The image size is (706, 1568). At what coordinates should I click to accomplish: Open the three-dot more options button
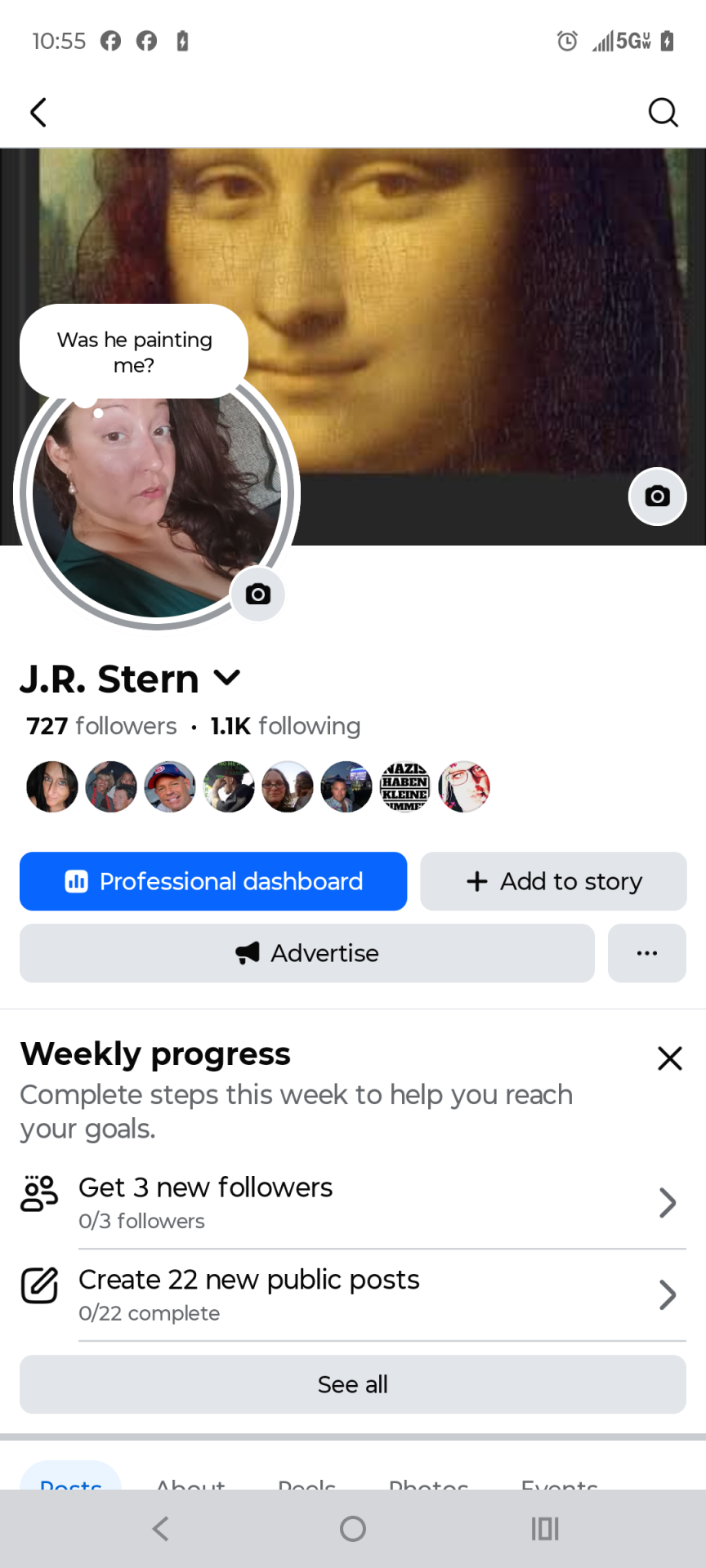click(x=646, y=953)
